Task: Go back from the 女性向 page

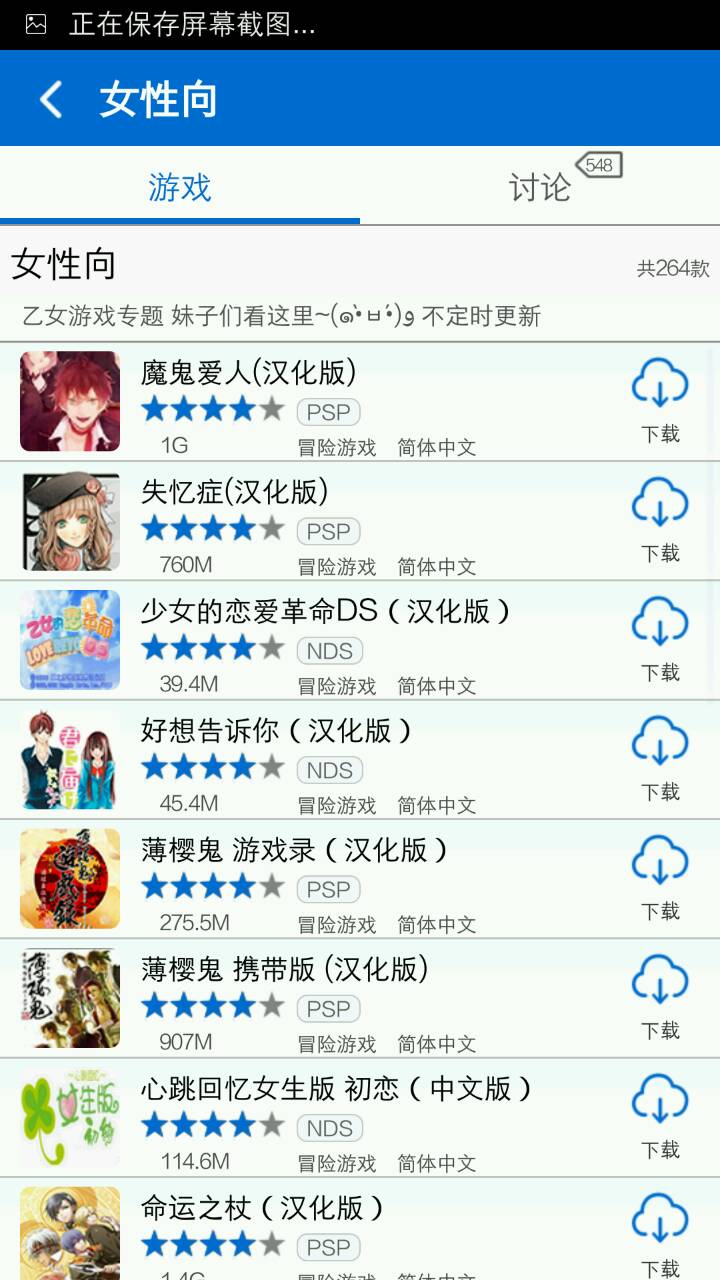Action: coord(50,100)
